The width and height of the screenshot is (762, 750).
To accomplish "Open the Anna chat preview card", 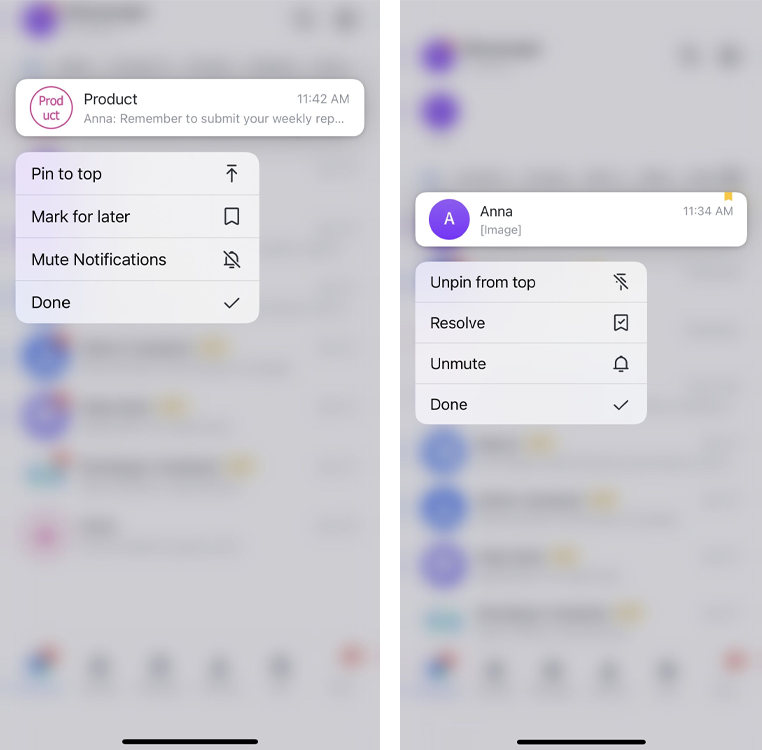I will click(x=580, y=219).
